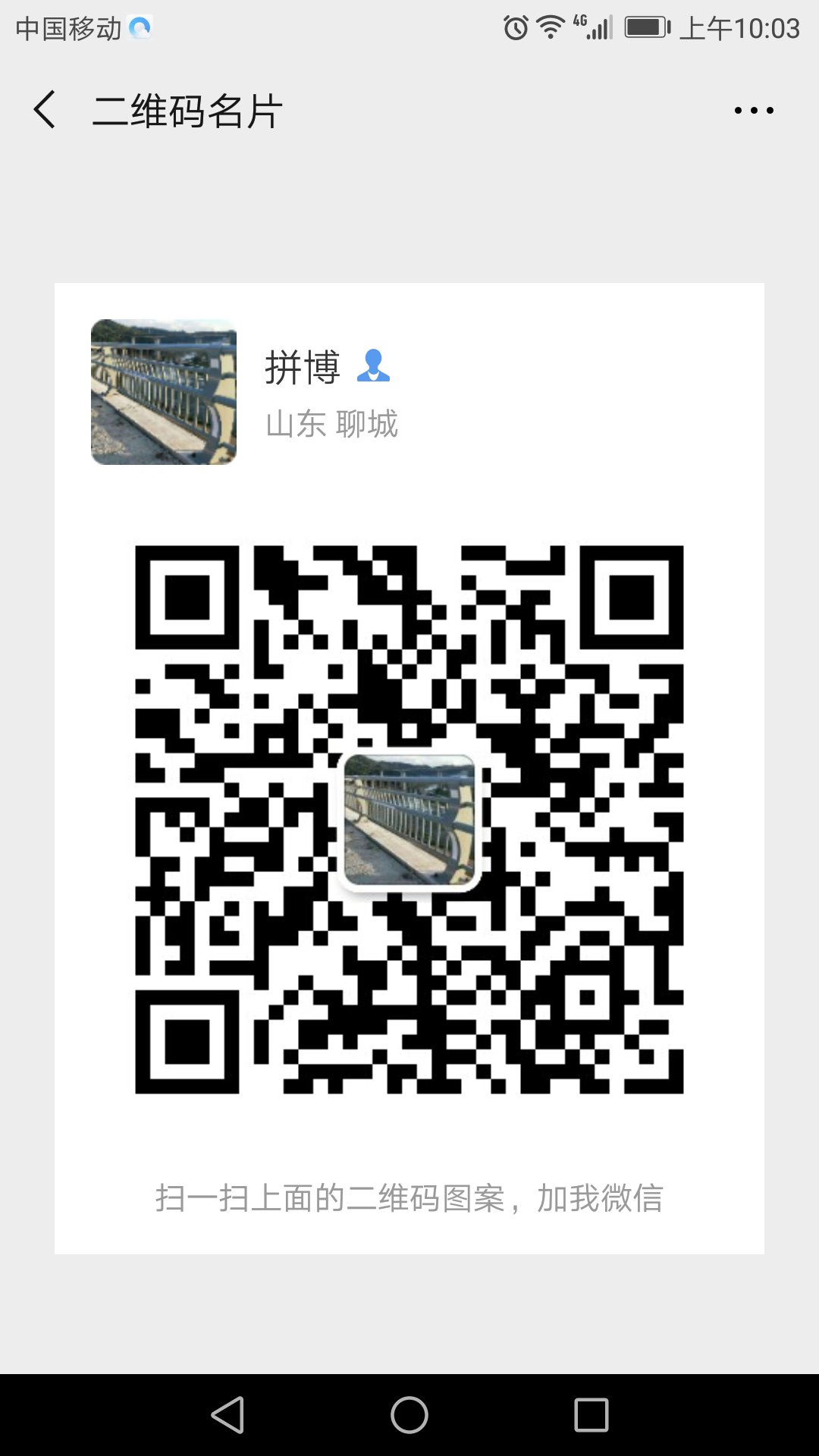This screenshot has height=1456, width=819.
Task: Tap the Android home button
Action: (409, 1415)
